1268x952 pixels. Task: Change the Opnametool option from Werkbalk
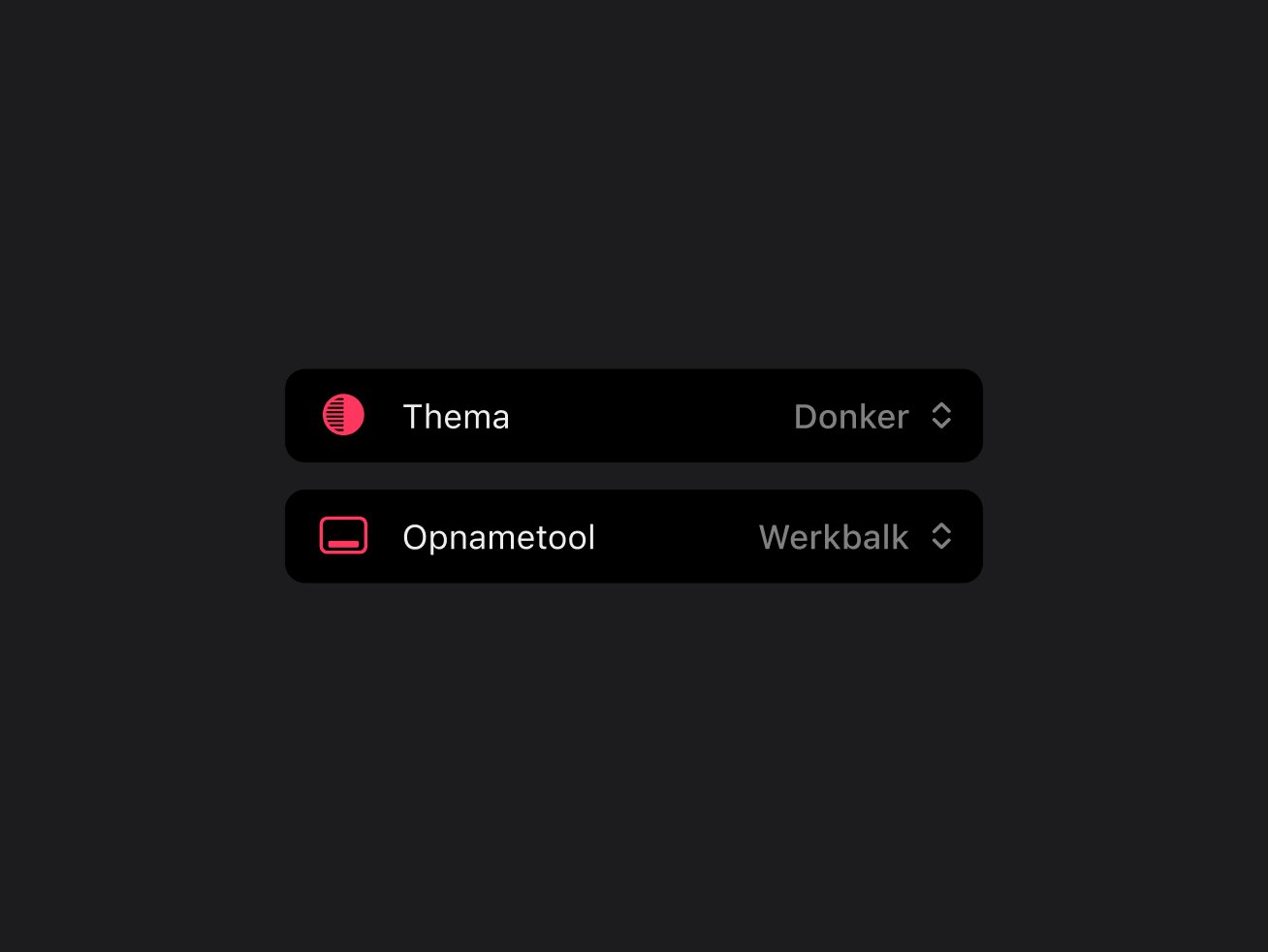(x=855, y=537)
